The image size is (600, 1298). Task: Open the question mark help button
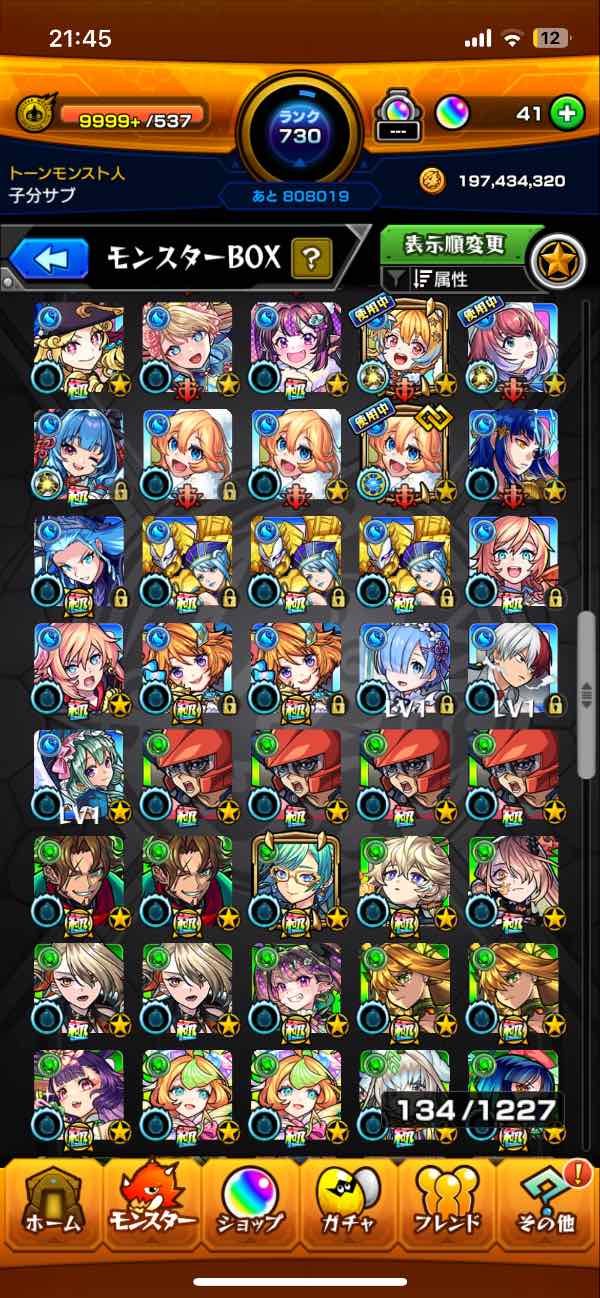311,260
